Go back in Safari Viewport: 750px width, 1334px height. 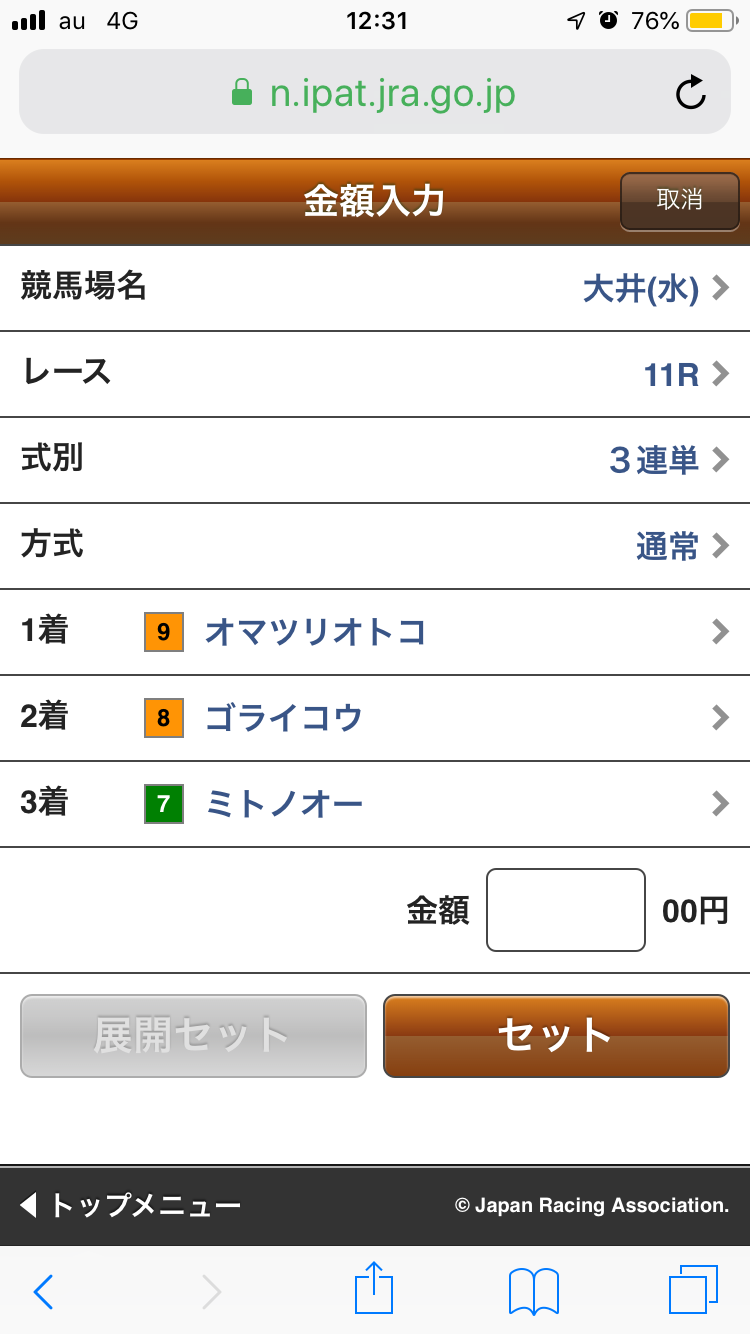(43, 1291)
